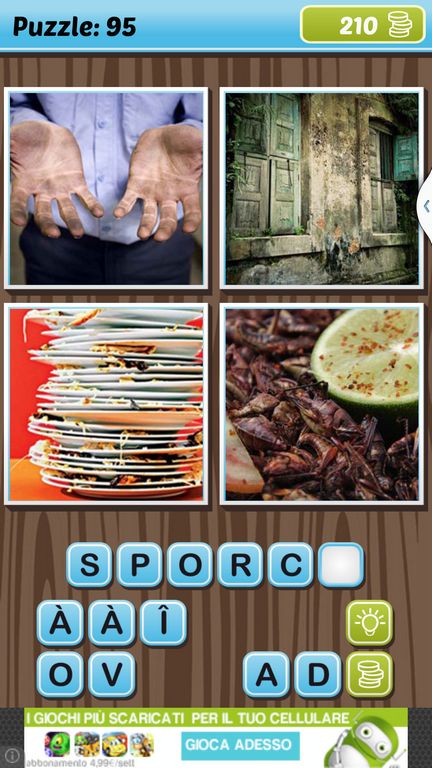Open the green coins shop button
This screenshot has width=432, height=768.
(370, 674)
